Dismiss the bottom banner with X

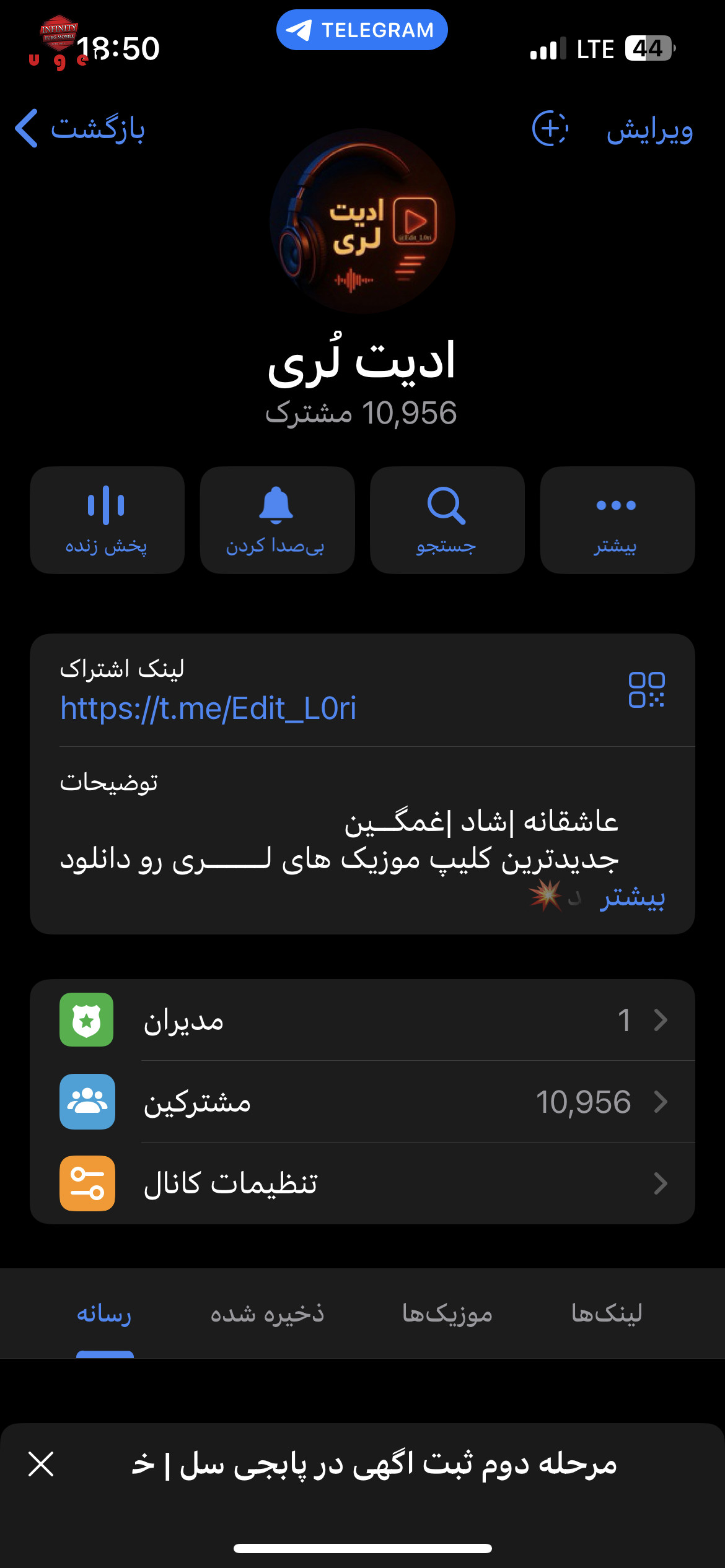tap(41, 1464)
